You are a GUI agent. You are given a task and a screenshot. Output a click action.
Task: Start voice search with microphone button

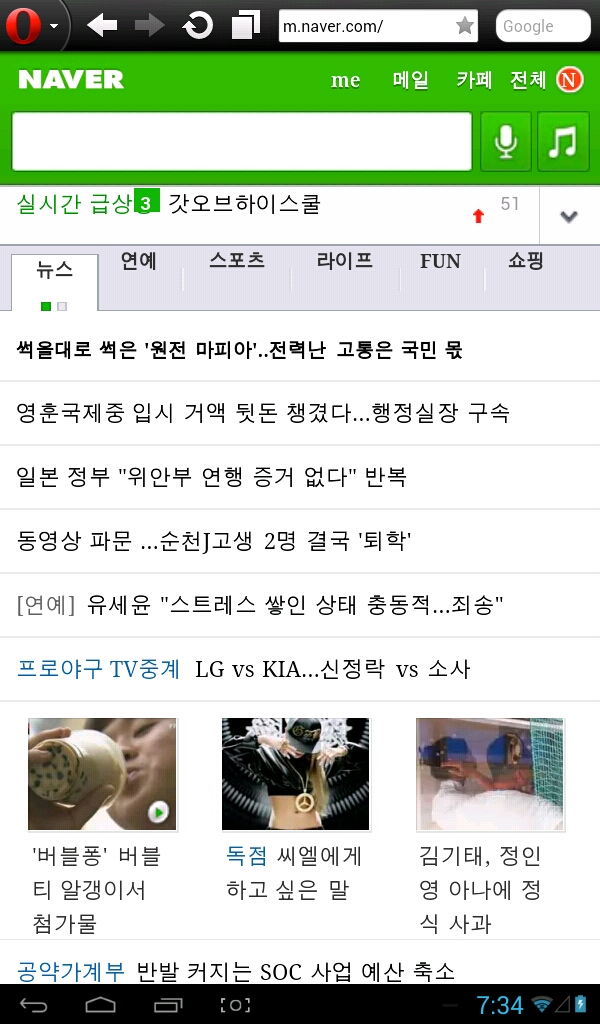pos(506,142)
